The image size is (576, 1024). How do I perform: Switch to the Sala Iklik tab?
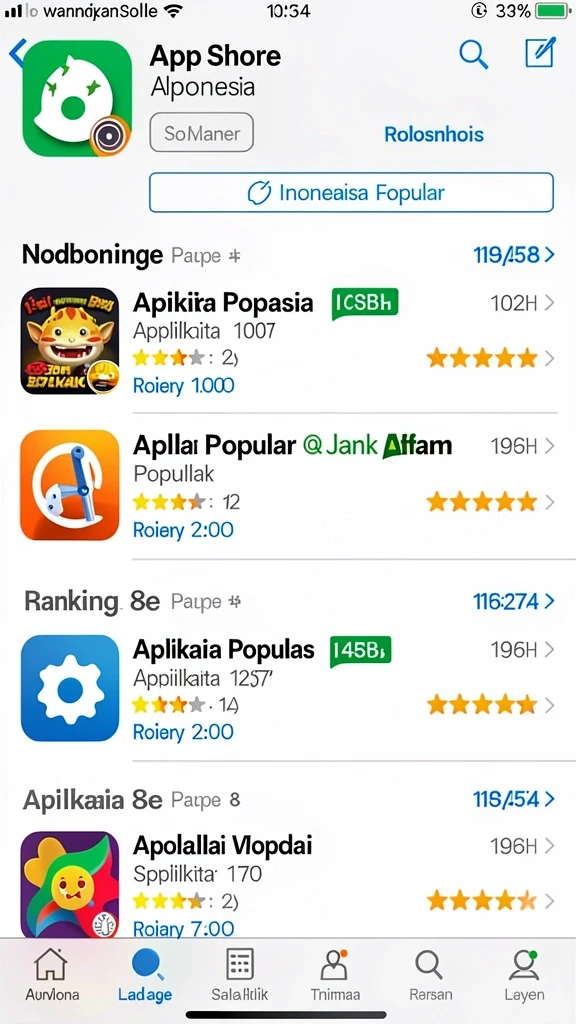click(x=240, y=974)
